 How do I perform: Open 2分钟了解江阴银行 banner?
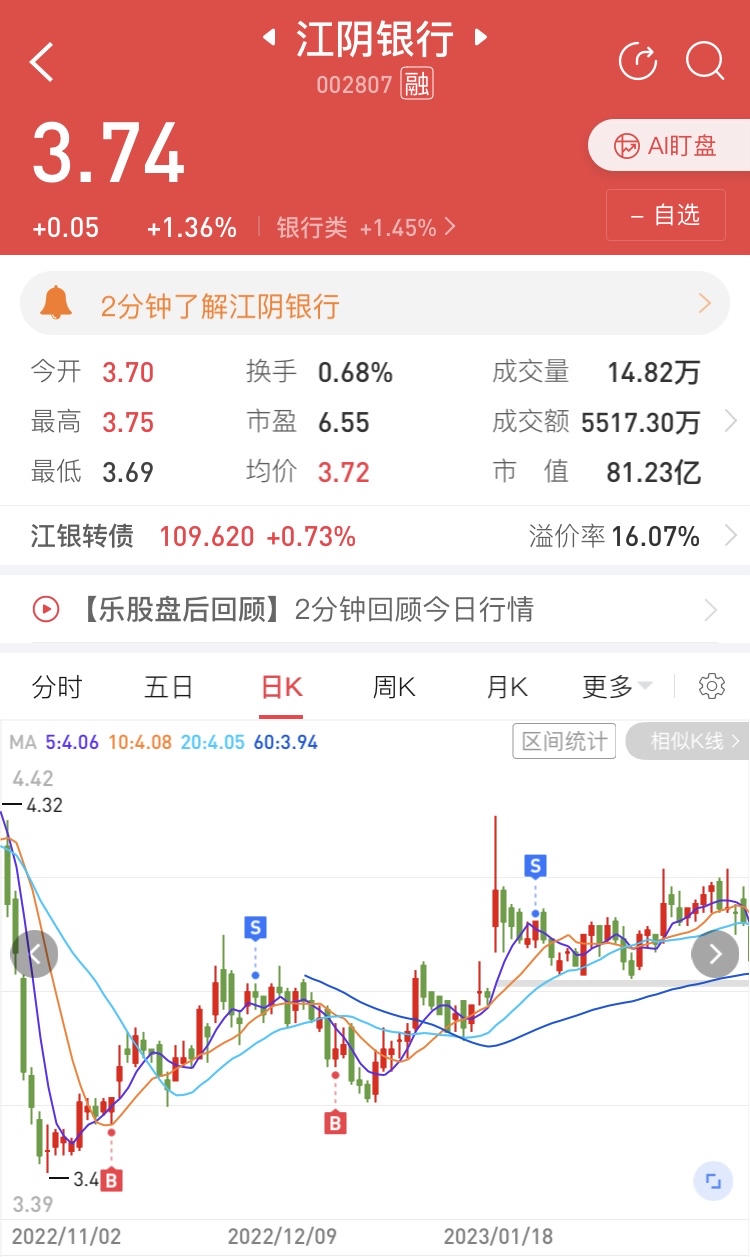375,304
